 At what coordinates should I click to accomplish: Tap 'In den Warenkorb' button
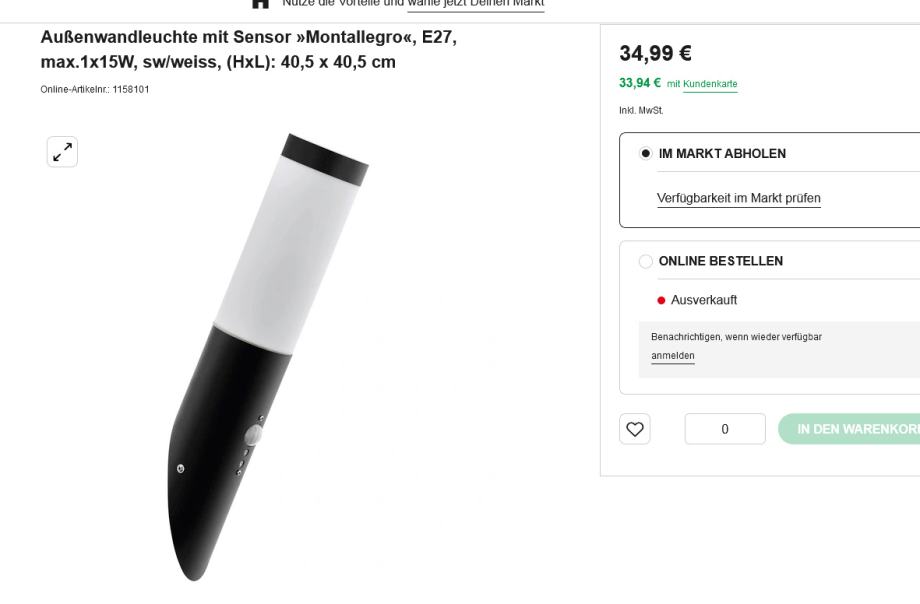(x=850, y=429)
